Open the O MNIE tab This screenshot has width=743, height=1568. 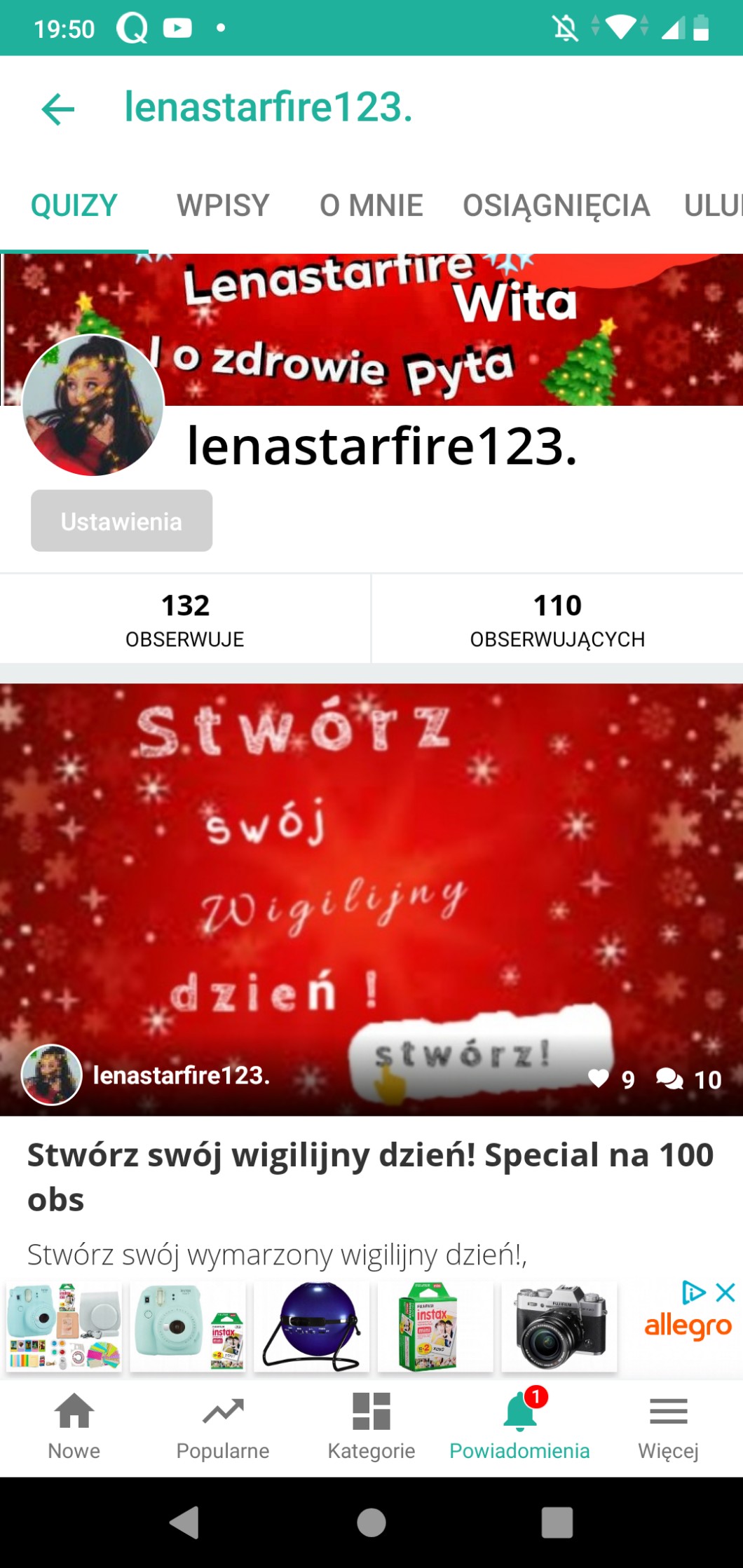(x=371, y=206)
